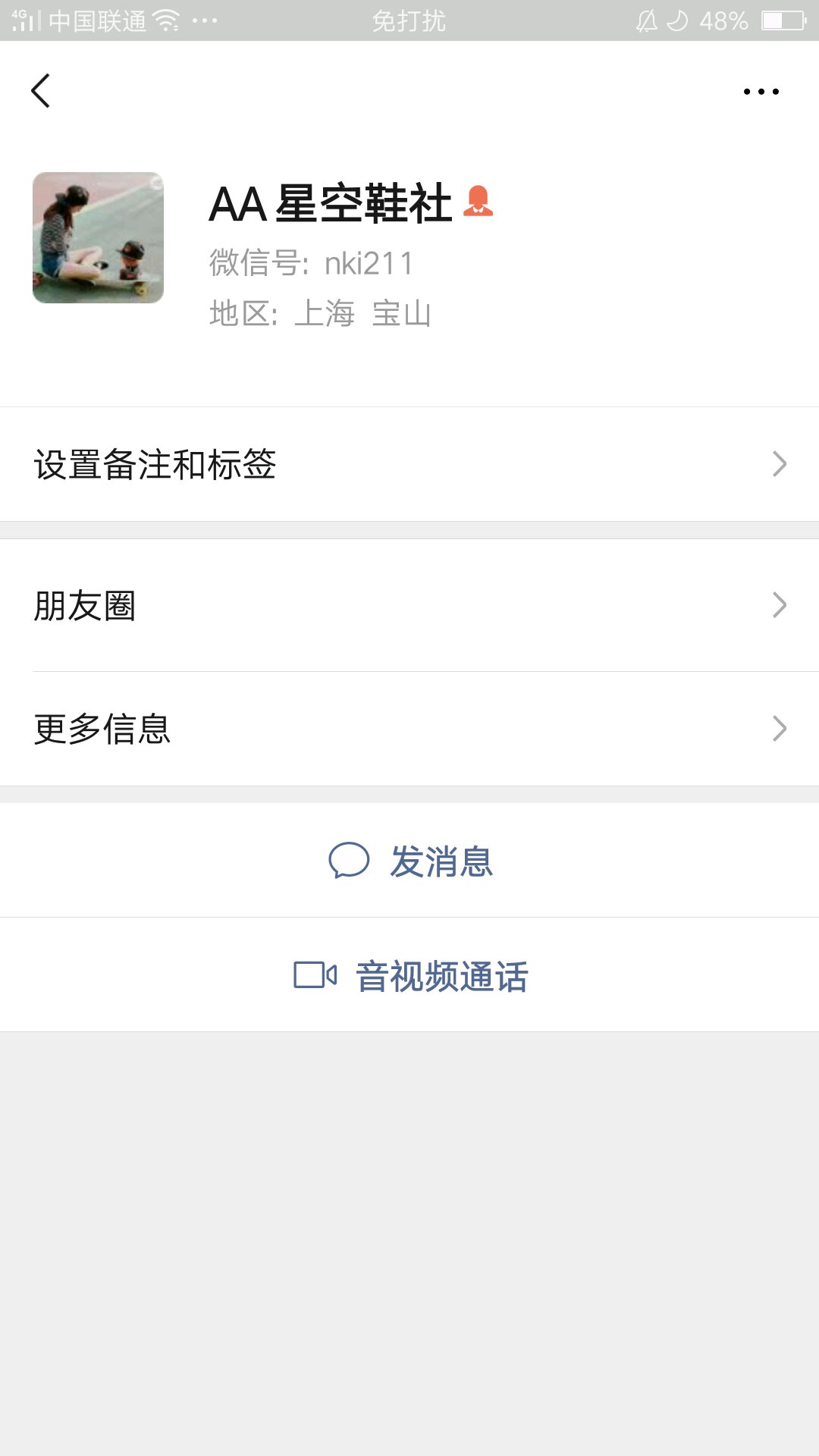View AA星空鞋社's profile photo

(x=98, y=237)
